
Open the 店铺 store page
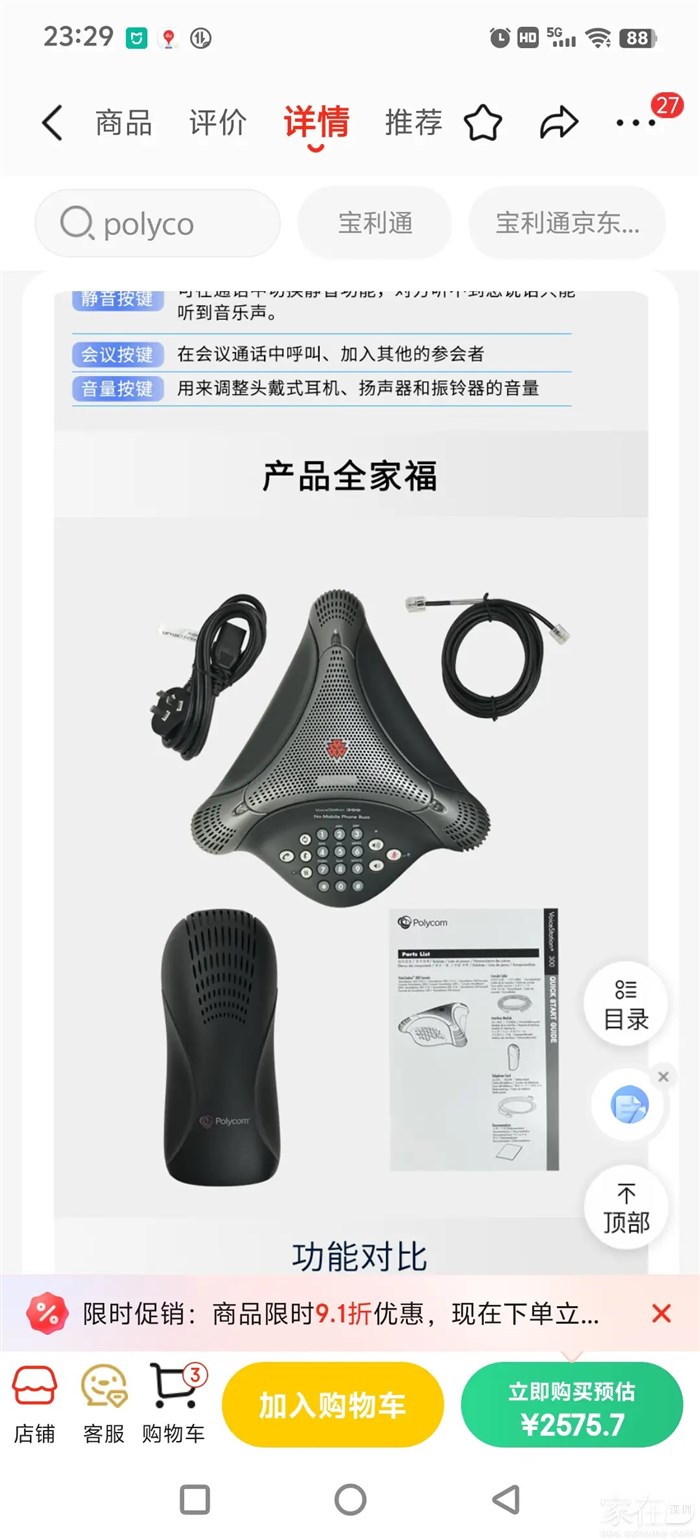click(x=34, y=1404)
